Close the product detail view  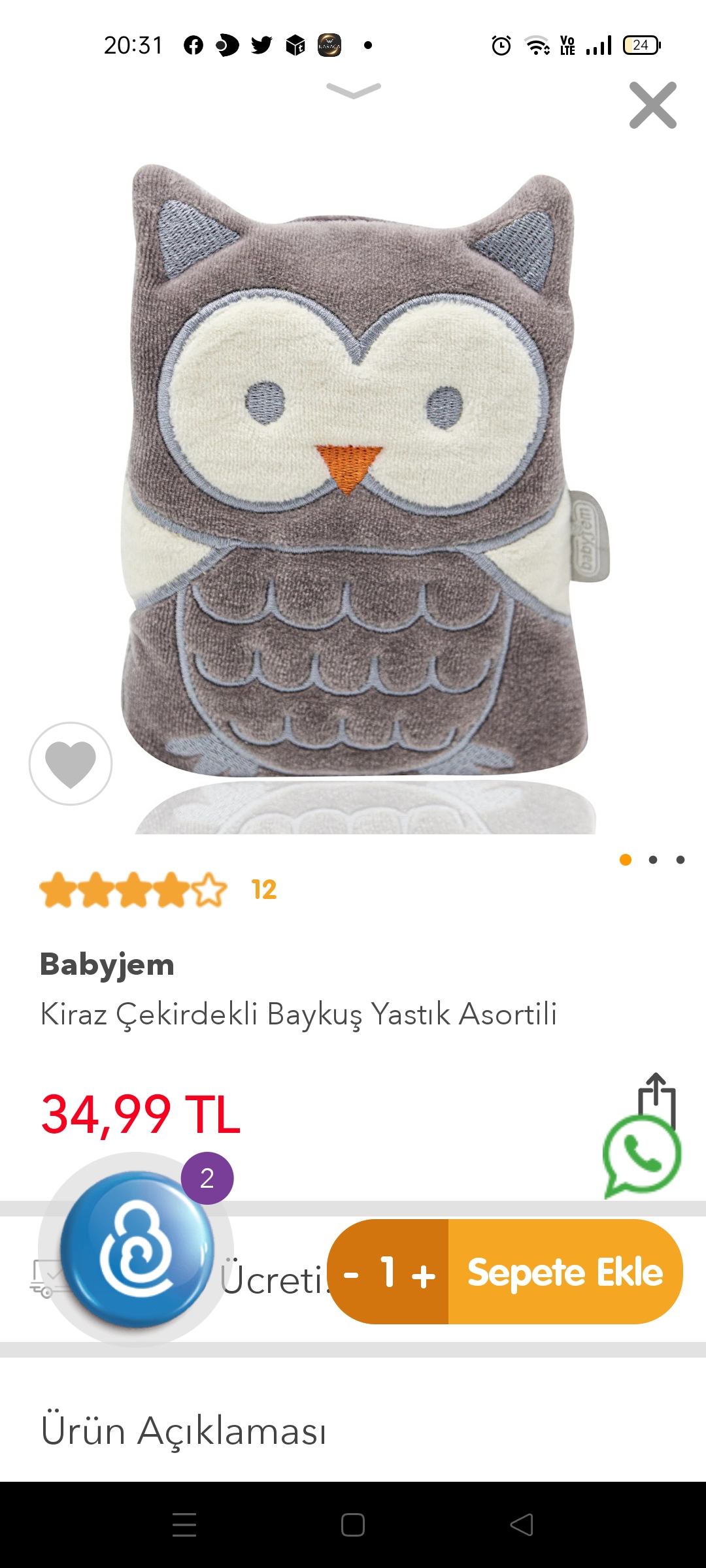coord(652,105)
